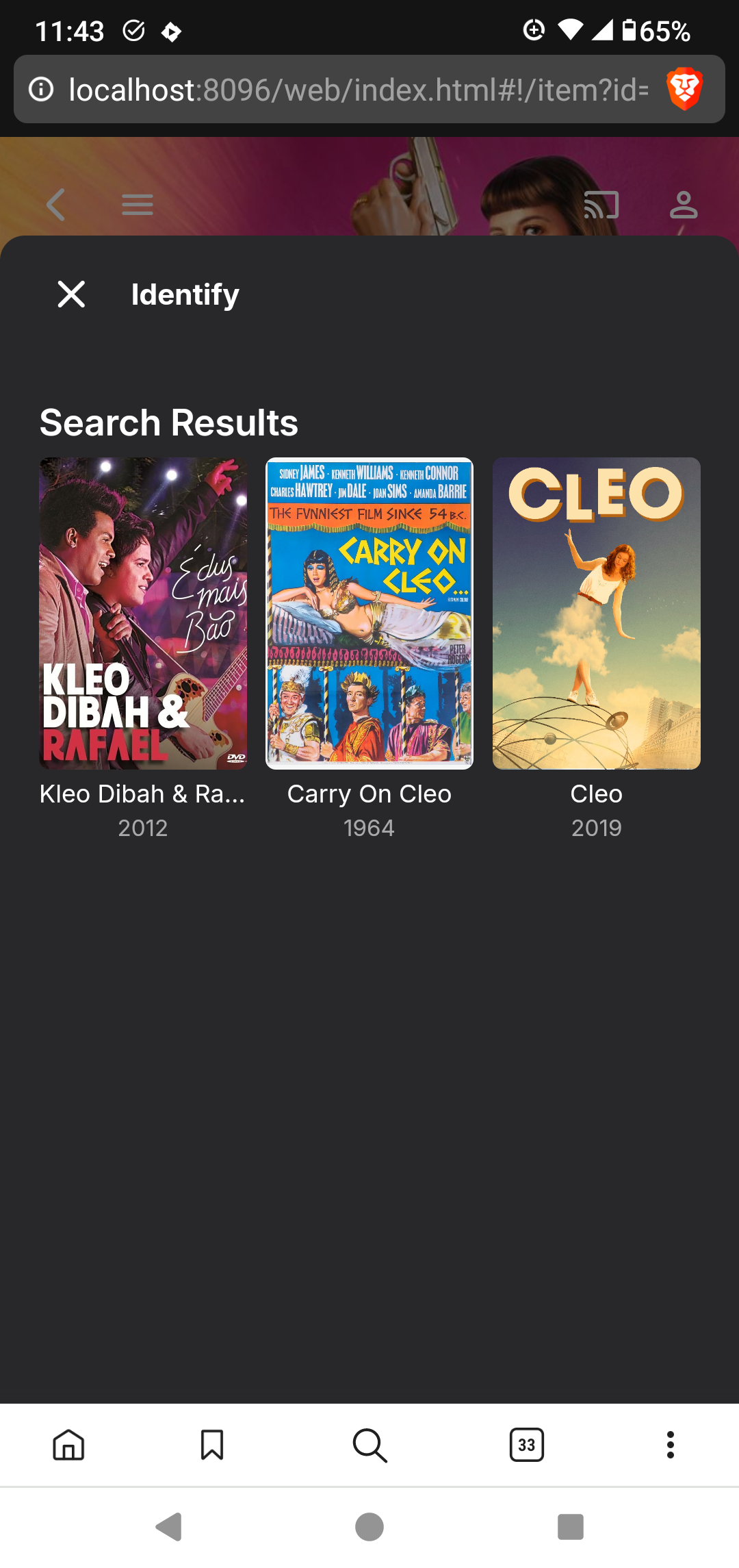This screenshot has height=1568, width=739.
Task: Pick the Cleo 2019 search result
Action: (596, 613)
